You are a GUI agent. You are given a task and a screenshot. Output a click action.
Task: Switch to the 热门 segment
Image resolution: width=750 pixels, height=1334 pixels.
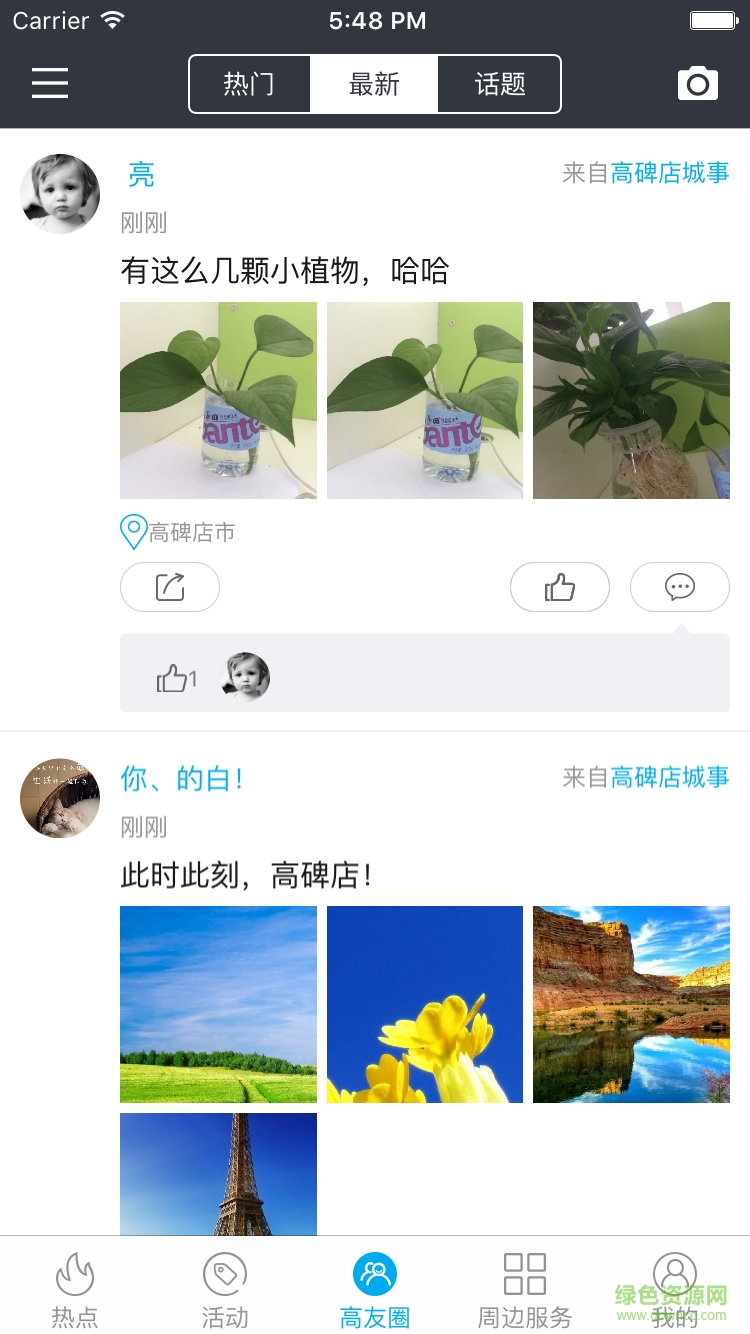pos(249,84)
